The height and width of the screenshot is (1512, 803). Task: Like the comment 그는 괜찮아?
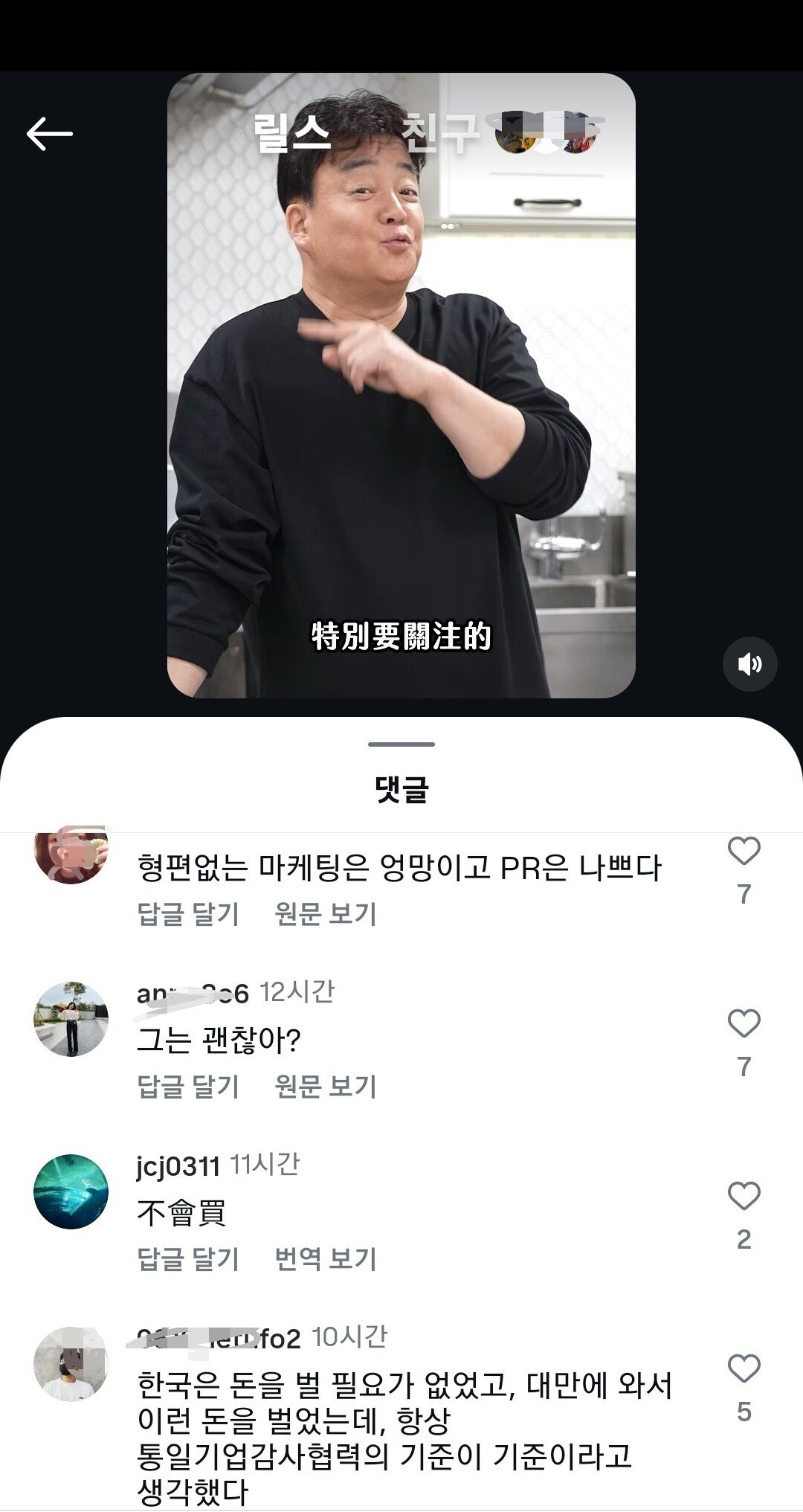pos(744,1024)
